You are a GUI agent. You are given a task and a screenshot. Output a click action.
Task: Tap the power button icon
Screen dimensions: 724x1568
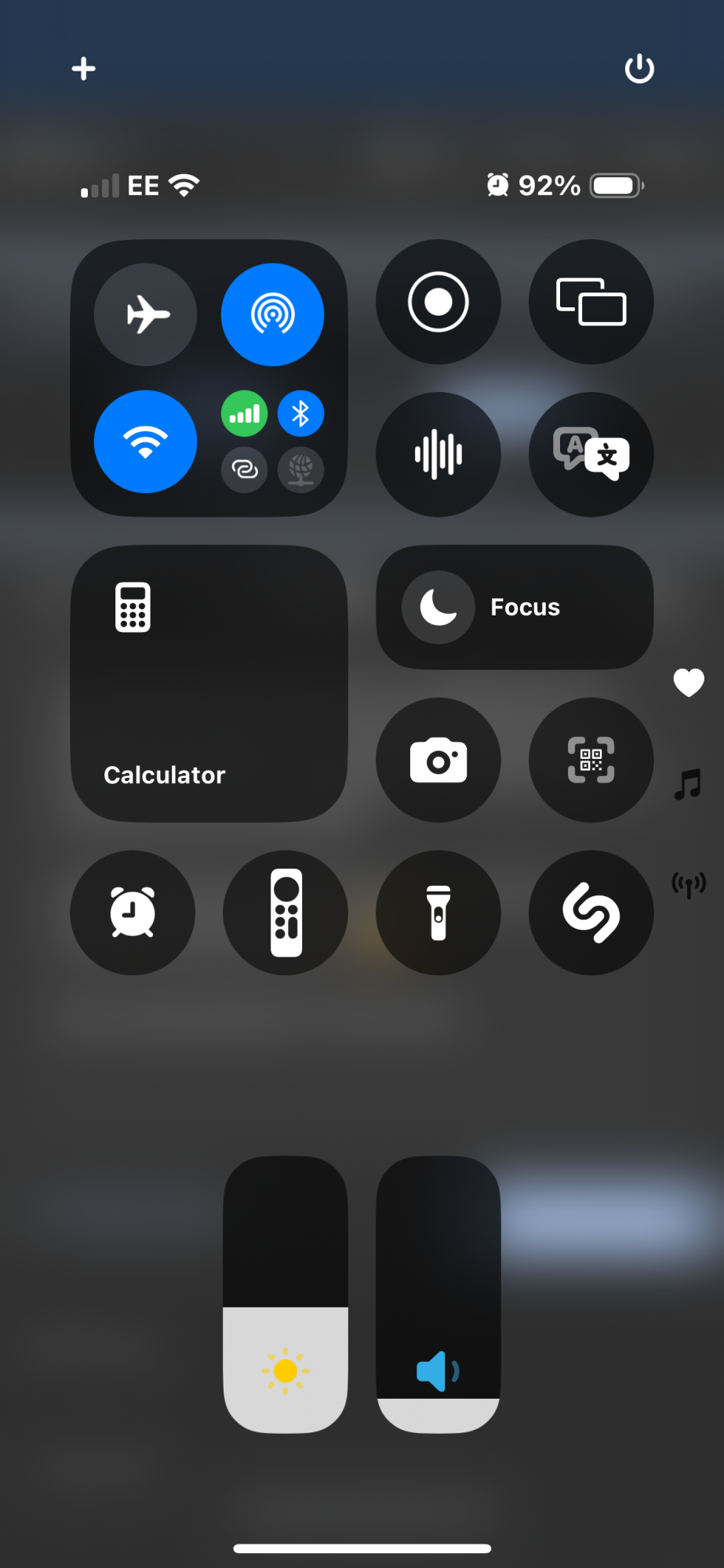639,69
